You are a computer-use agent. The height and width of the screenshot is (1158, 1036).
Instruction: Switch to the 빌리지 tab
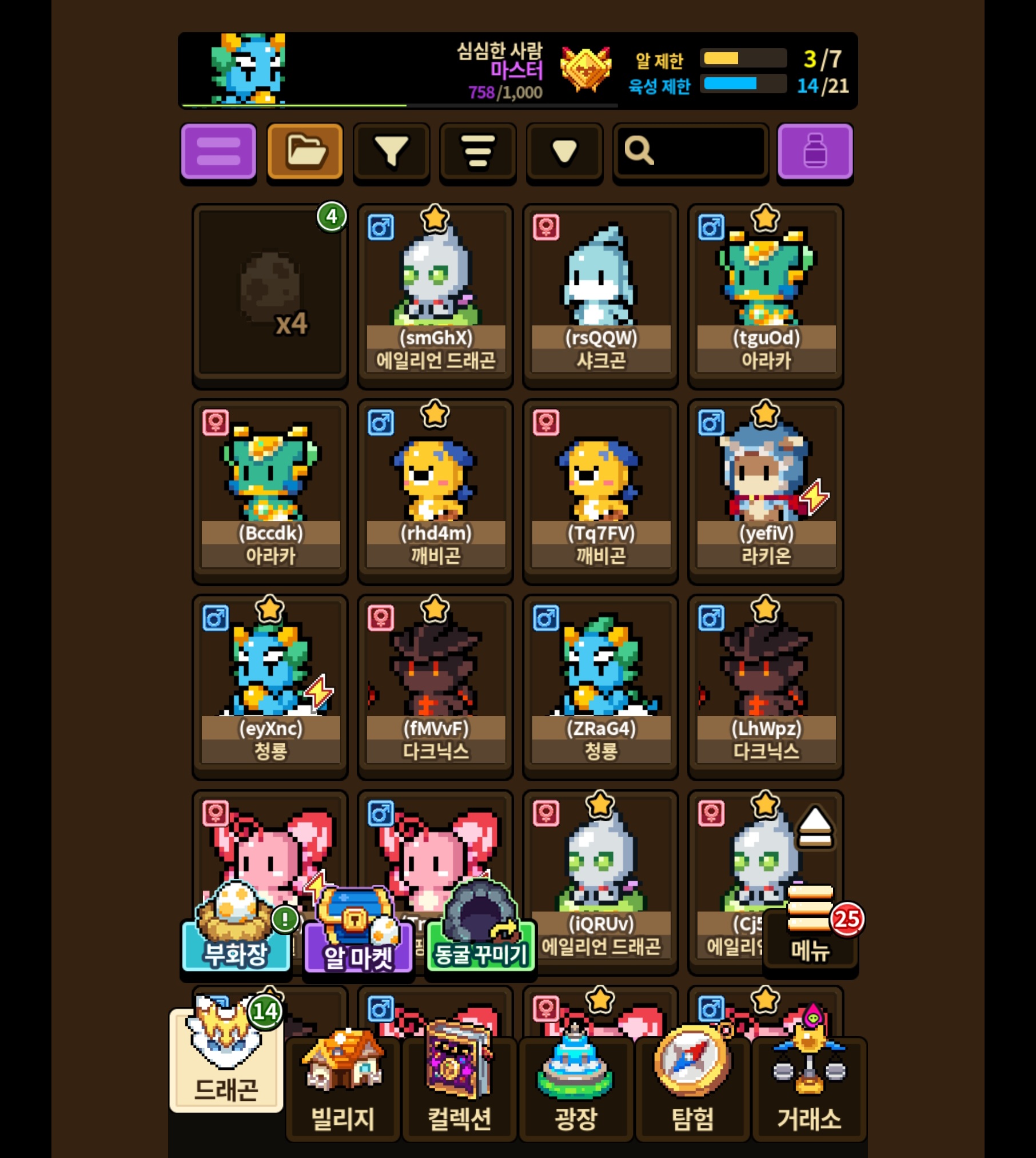tap(343, 1089)
